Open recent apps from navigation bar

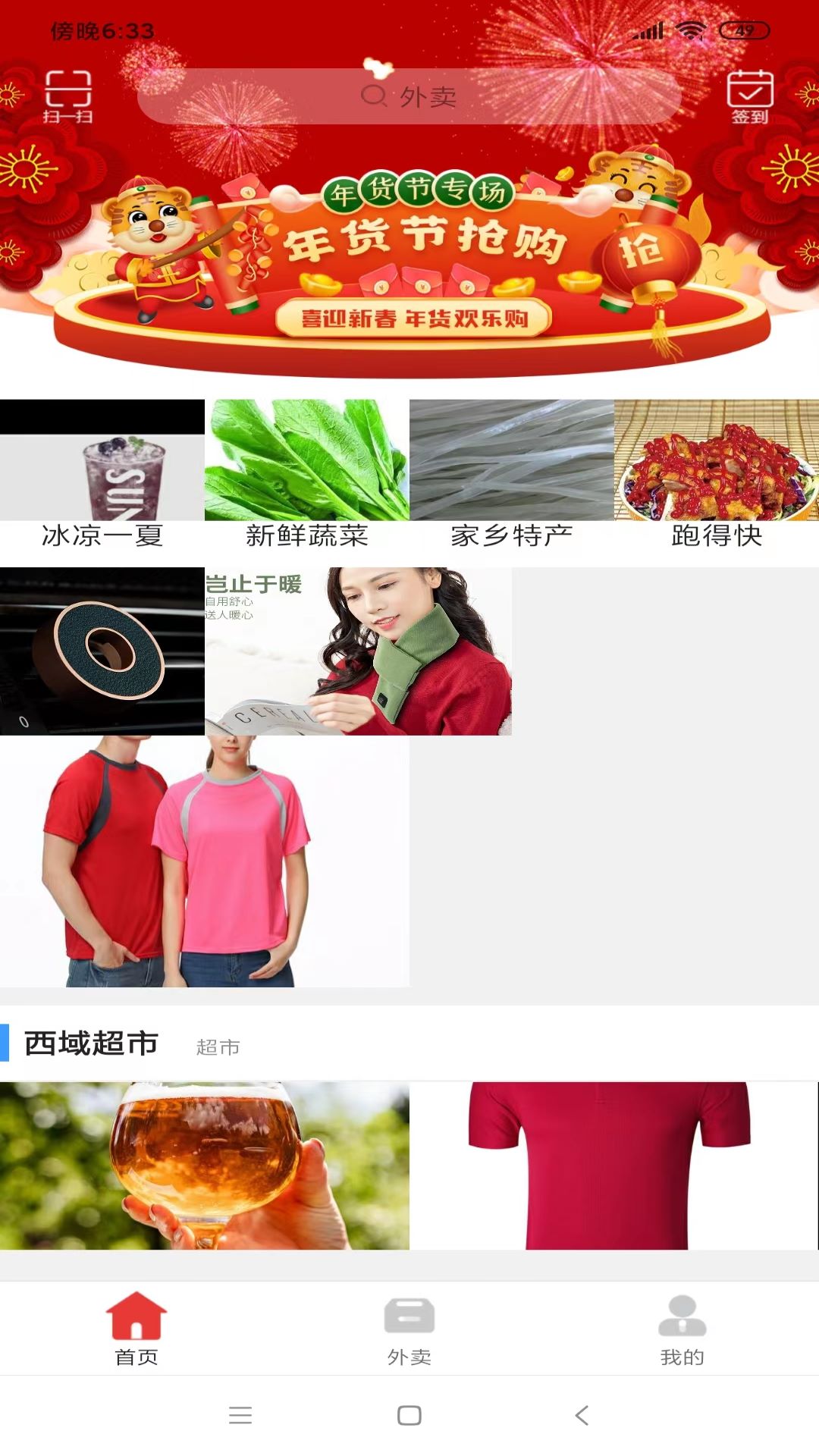pyautogui.click(x=240, y=1415)
